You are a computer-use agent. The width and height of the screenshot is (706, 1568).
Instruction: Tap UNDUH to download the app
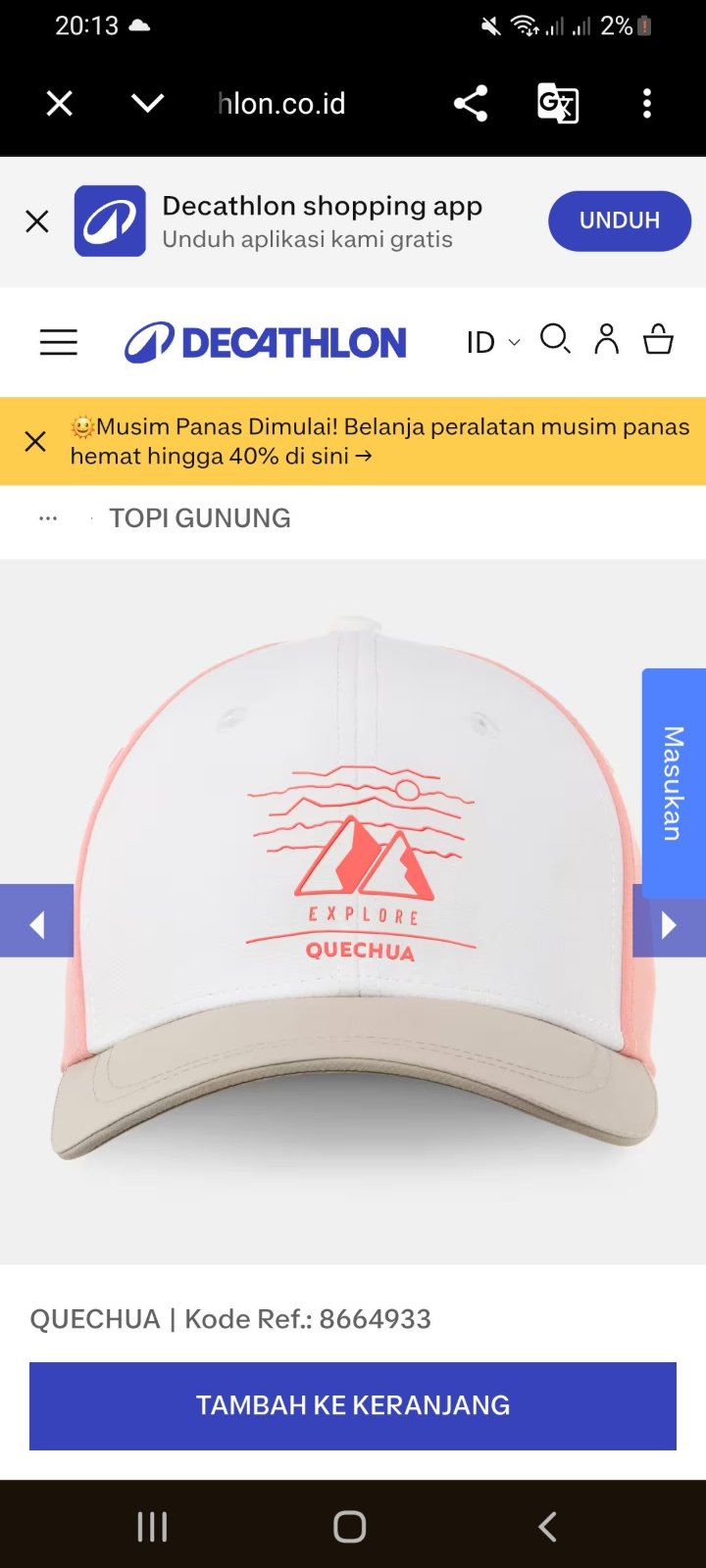tap(620, 220)
